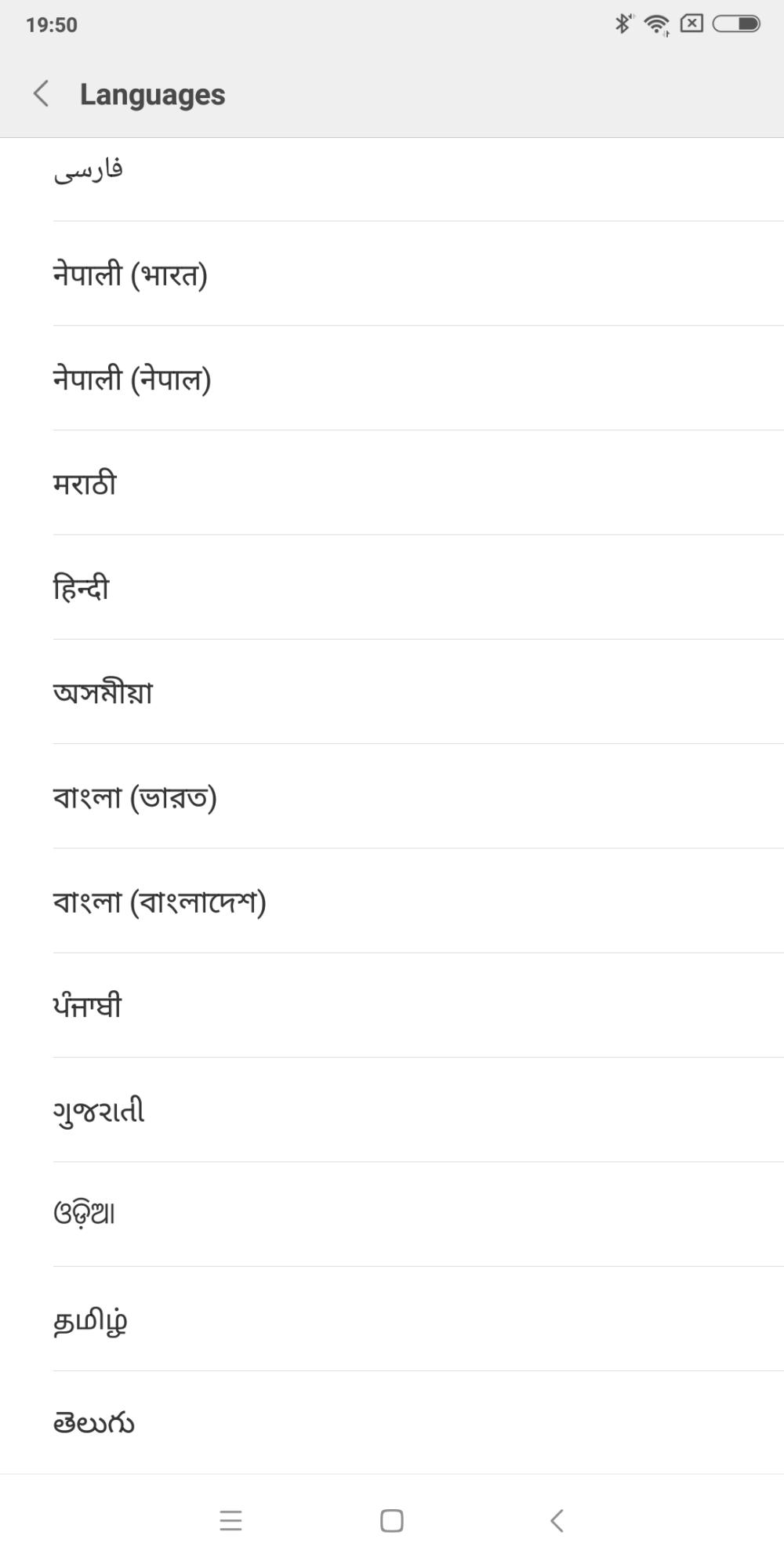Choose नेपाली (भारत) language
The height and width of the screenshot is (1568, 784).
click(x=392, y=274)
